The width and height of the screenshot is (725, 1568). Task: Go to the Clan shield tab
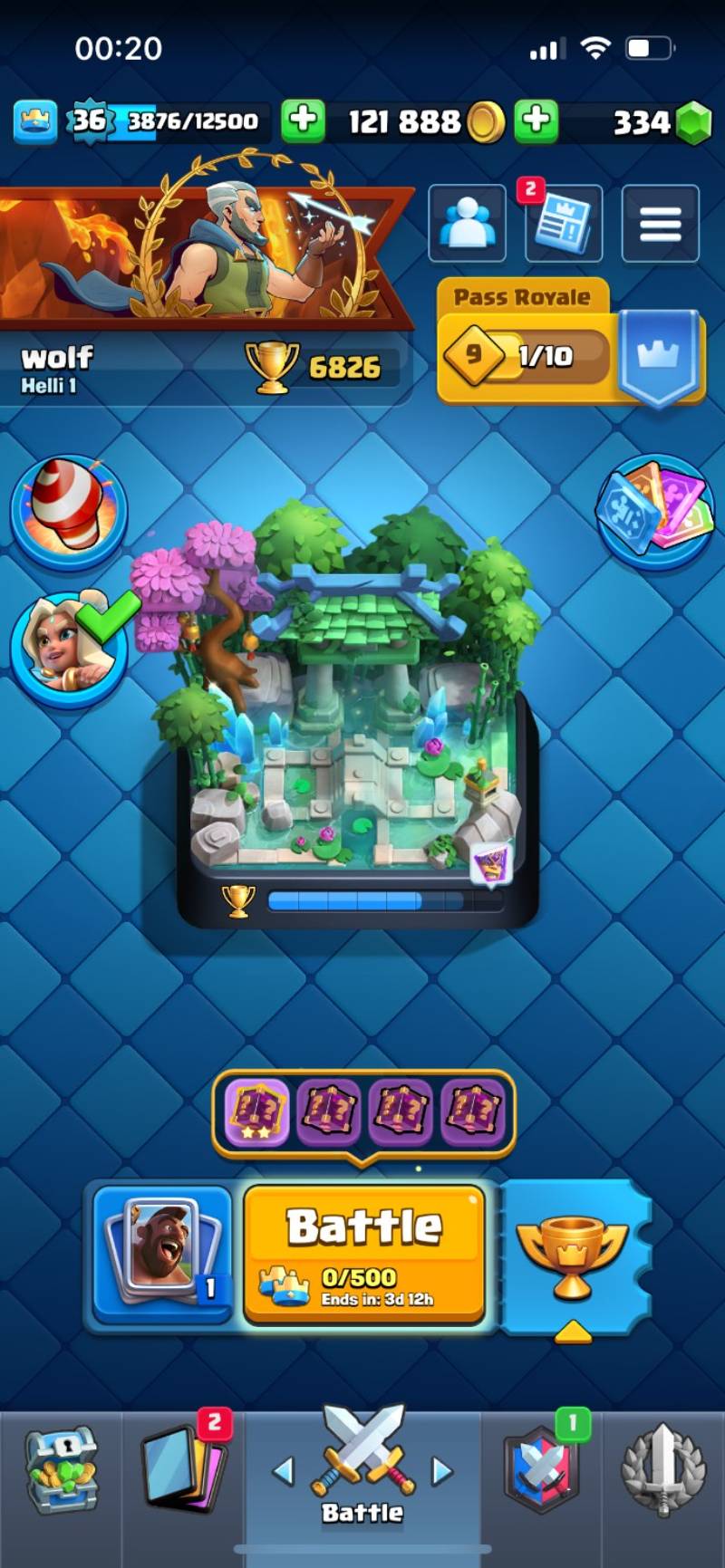click(541, 1472)
